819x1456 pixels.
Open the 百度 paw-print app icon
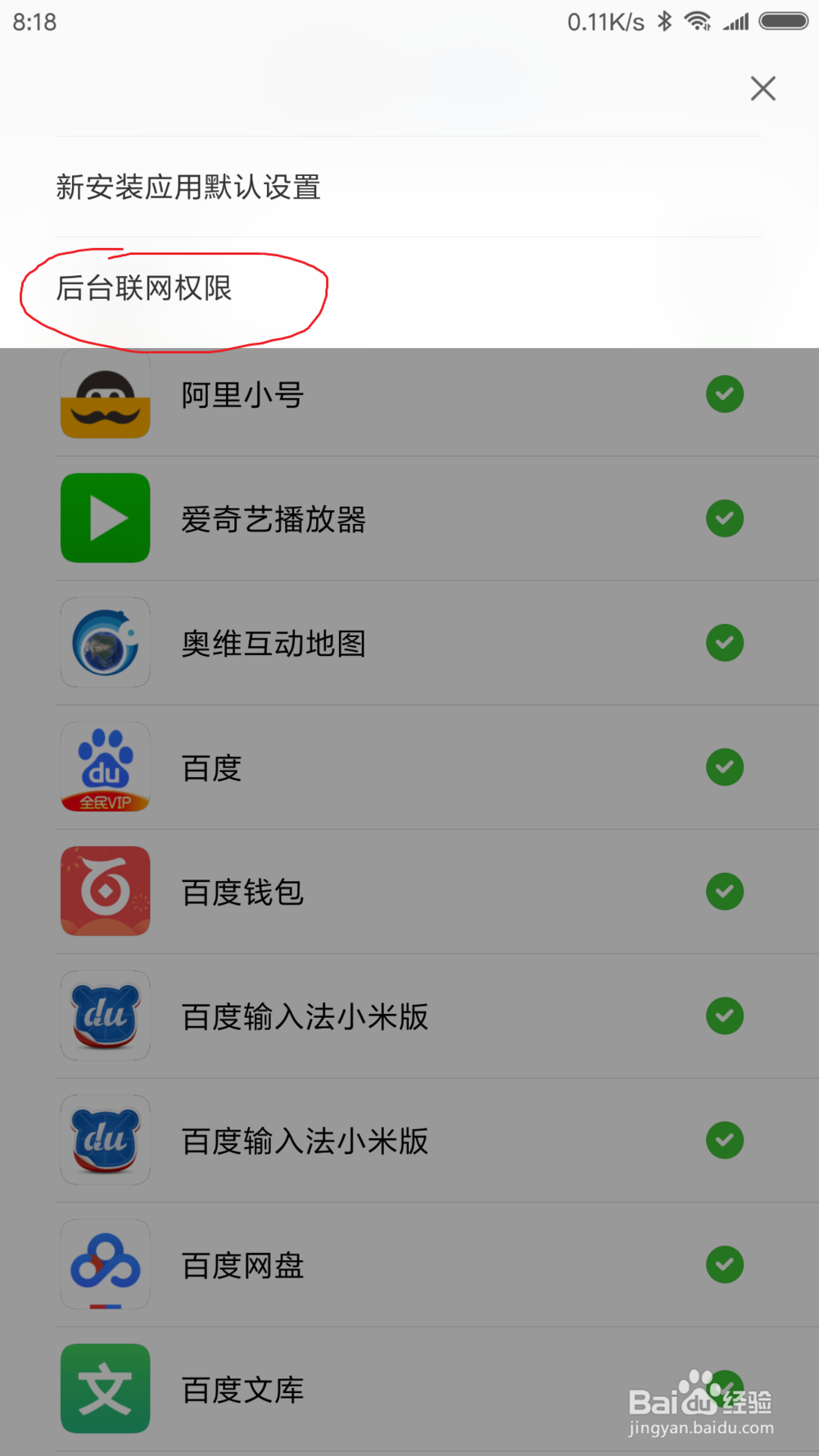pyautogui.click(x=105, y=767)
